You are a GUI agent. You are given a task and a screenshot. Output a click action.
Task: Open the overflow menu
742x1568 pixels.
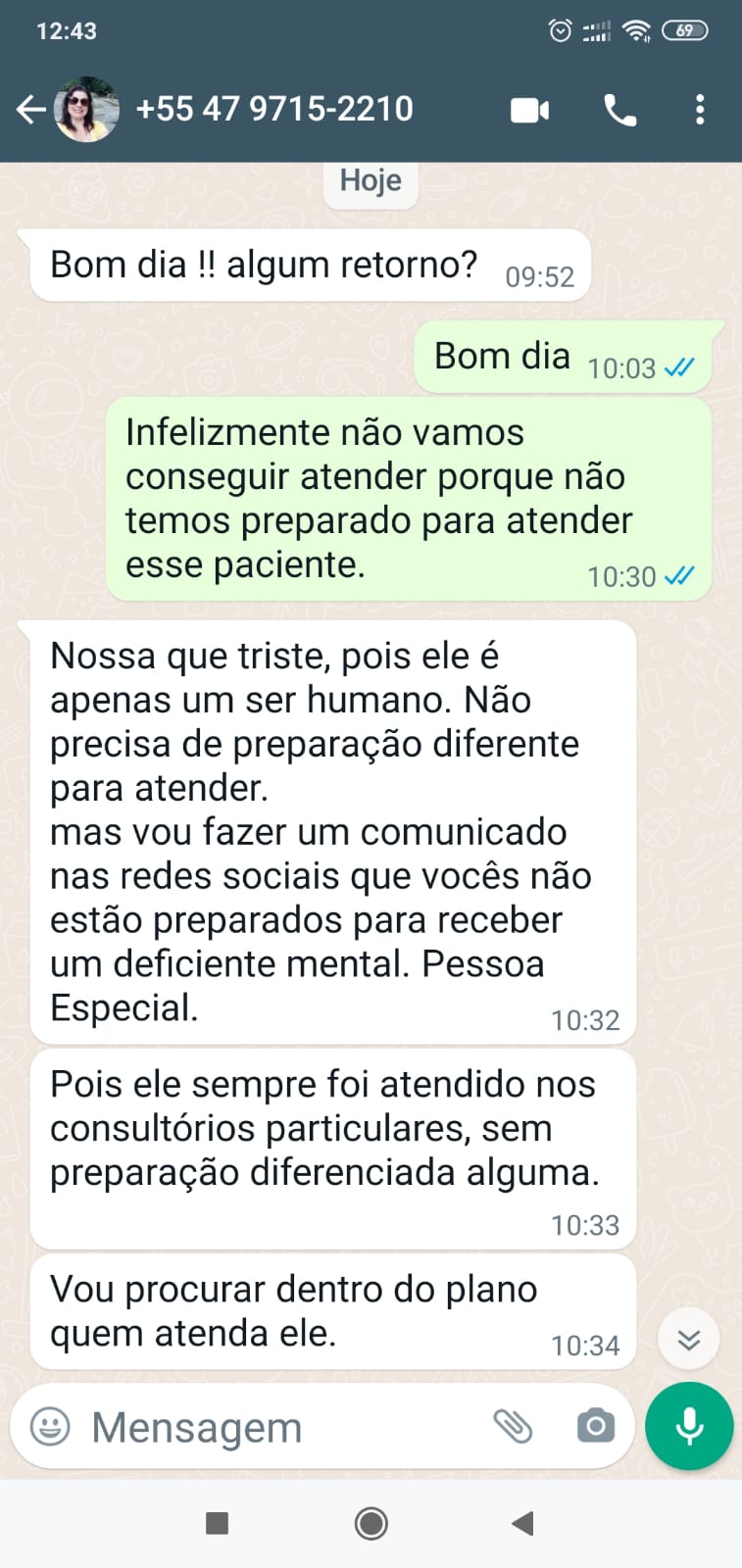699,110
